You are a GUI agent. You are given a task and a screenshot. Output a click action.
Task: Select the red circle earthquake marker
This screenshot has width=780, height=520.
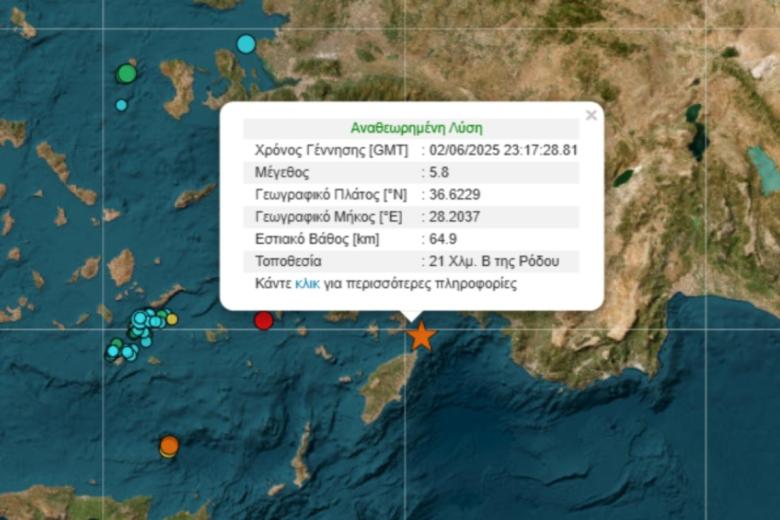(264, 321)
